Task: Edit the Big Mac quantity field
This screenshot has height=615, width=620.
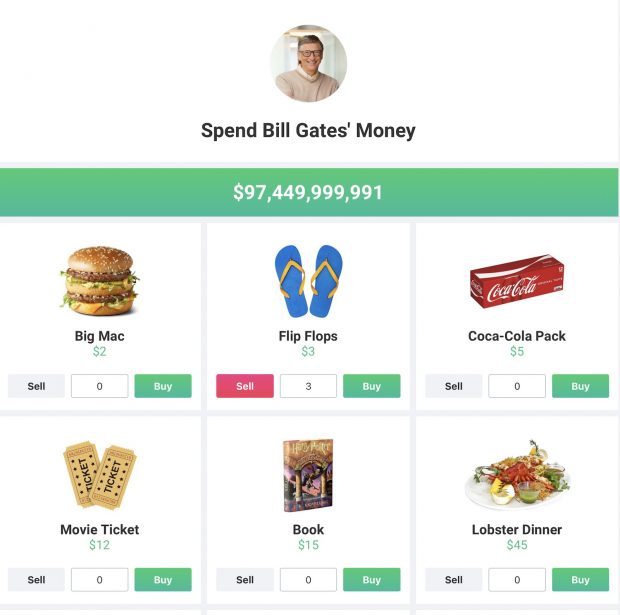Action: 99,386
